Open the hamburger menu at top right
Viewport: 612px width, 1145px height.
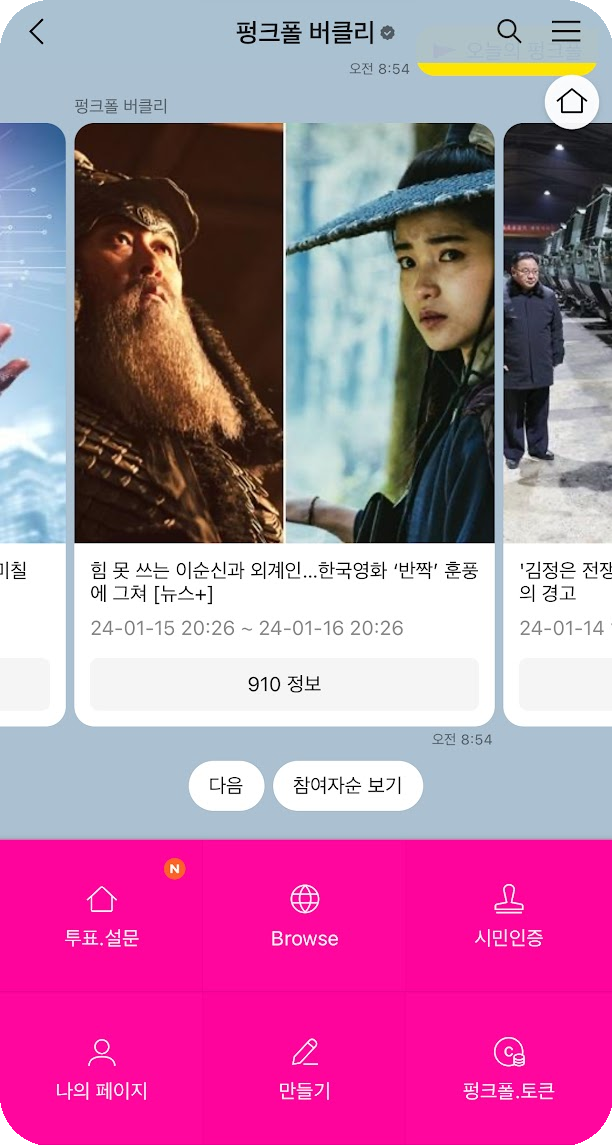(566, 32)
